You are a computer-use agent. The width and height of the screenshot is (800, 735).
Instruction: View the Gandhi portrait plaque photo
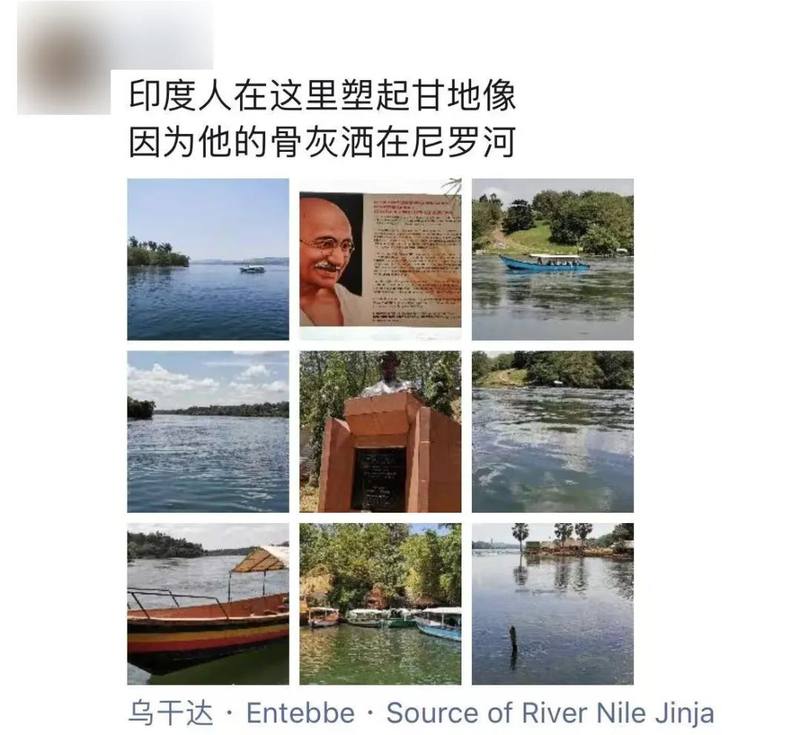point(380,259)
